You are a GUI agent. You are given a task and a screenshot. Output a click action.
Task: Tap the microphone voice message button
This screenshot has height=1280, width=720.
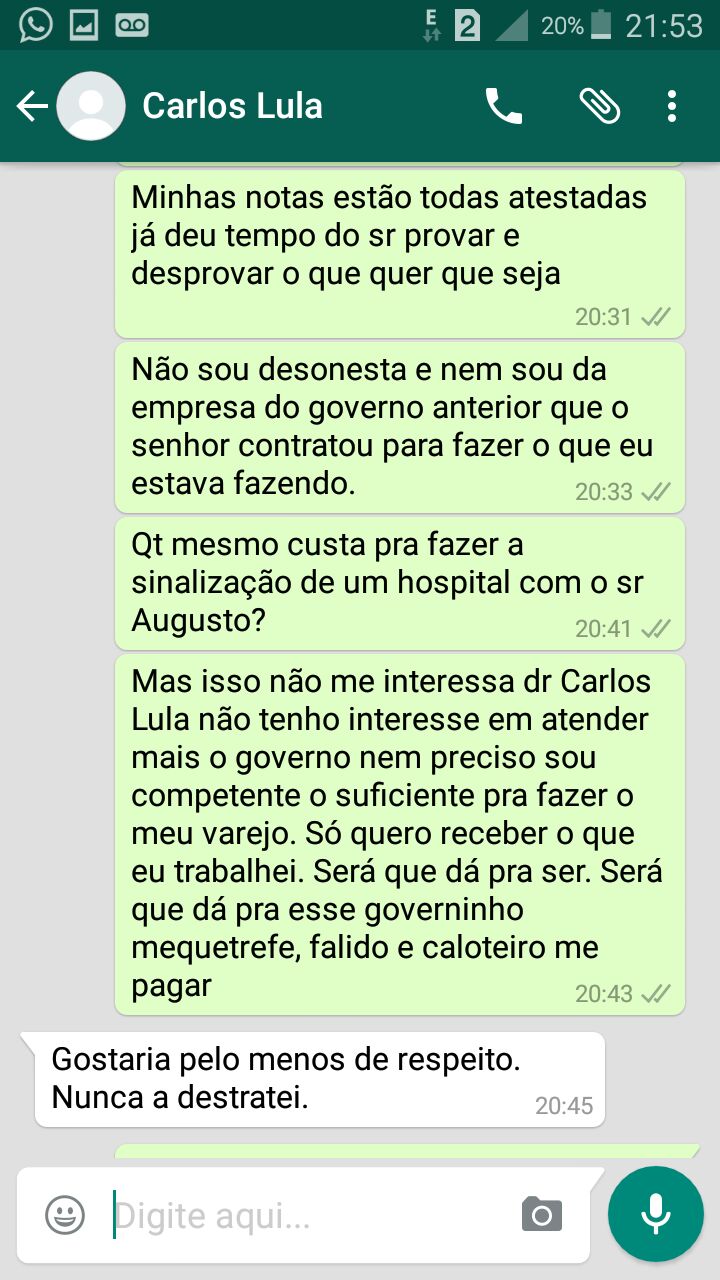[x=656, y=1214]
